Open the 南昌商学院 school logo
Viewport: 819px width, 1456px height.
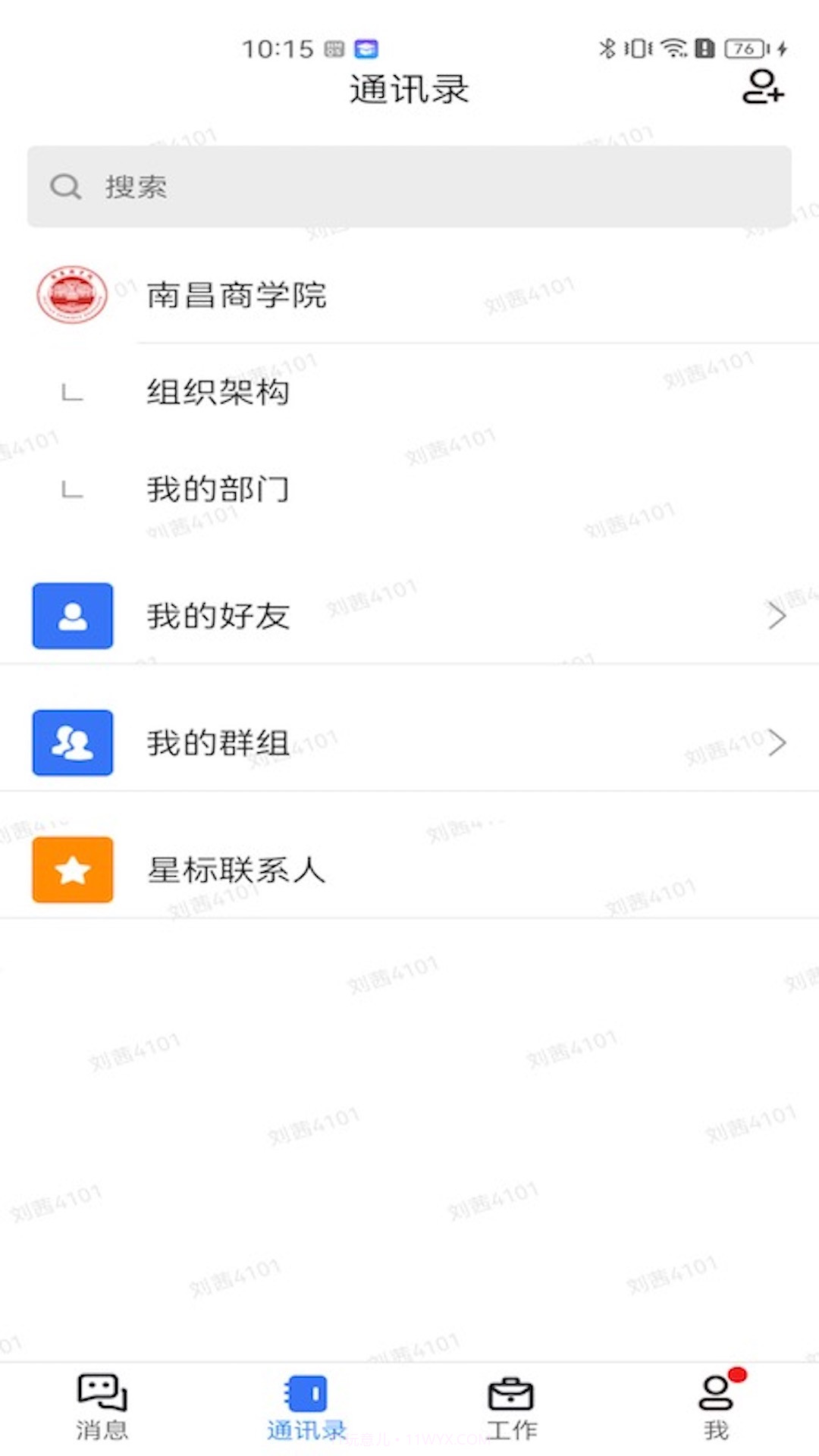[x=72, y=296]
